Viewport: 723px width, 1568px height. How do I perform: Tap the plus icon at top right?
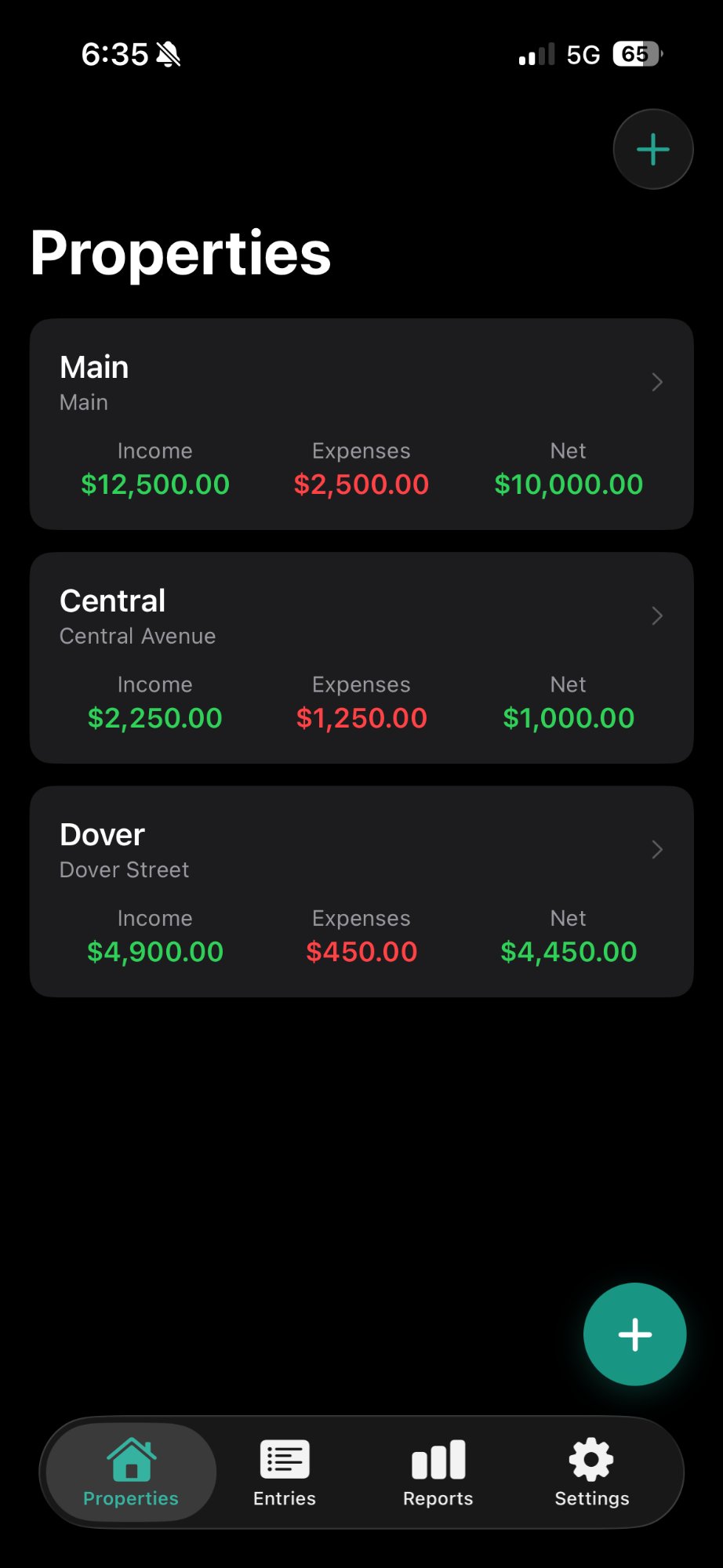point(652,149)
